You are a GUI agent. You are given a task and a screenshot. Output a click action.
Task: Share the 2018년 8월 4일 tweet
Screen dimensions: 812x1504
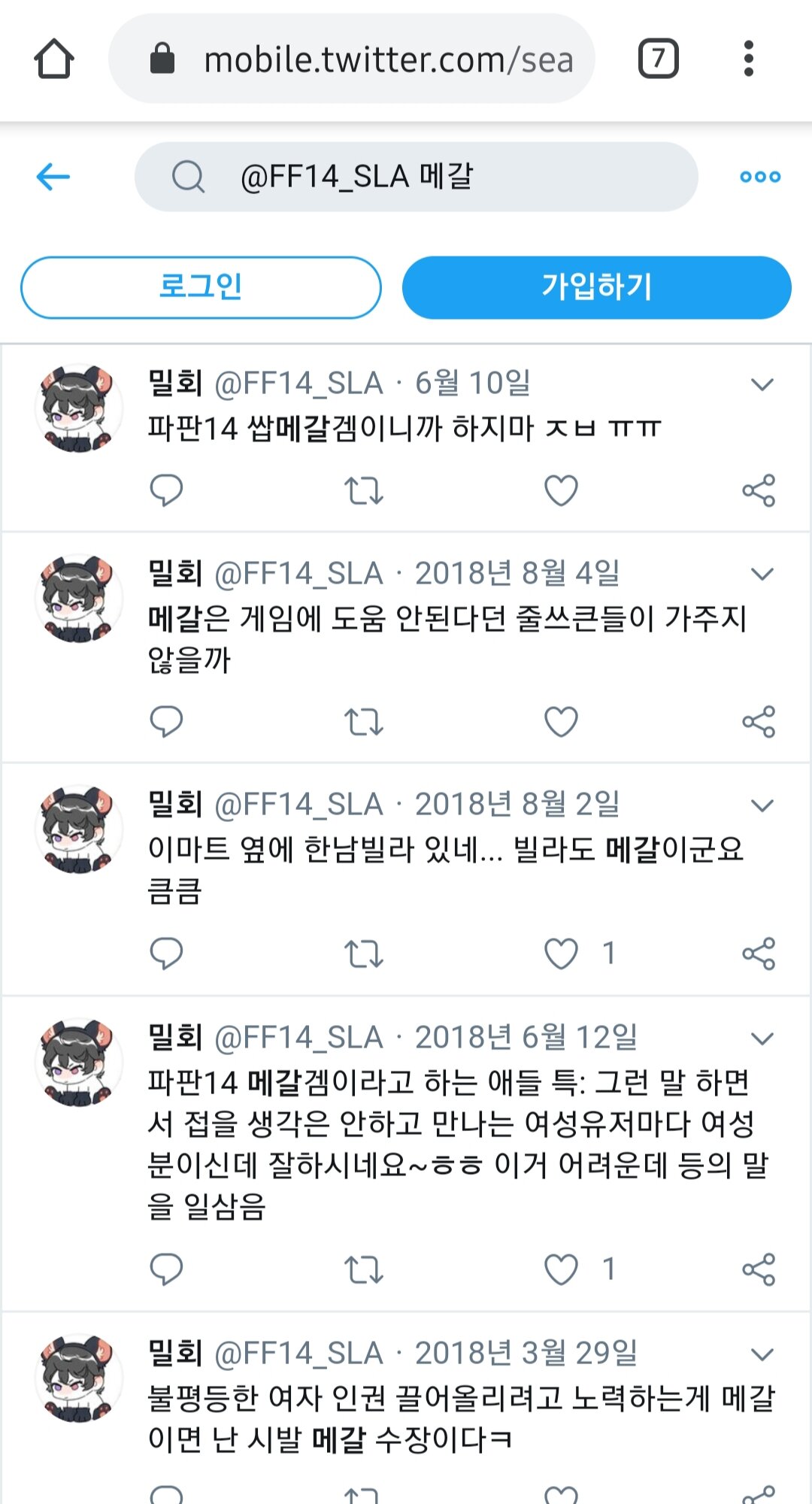(759, 722)
